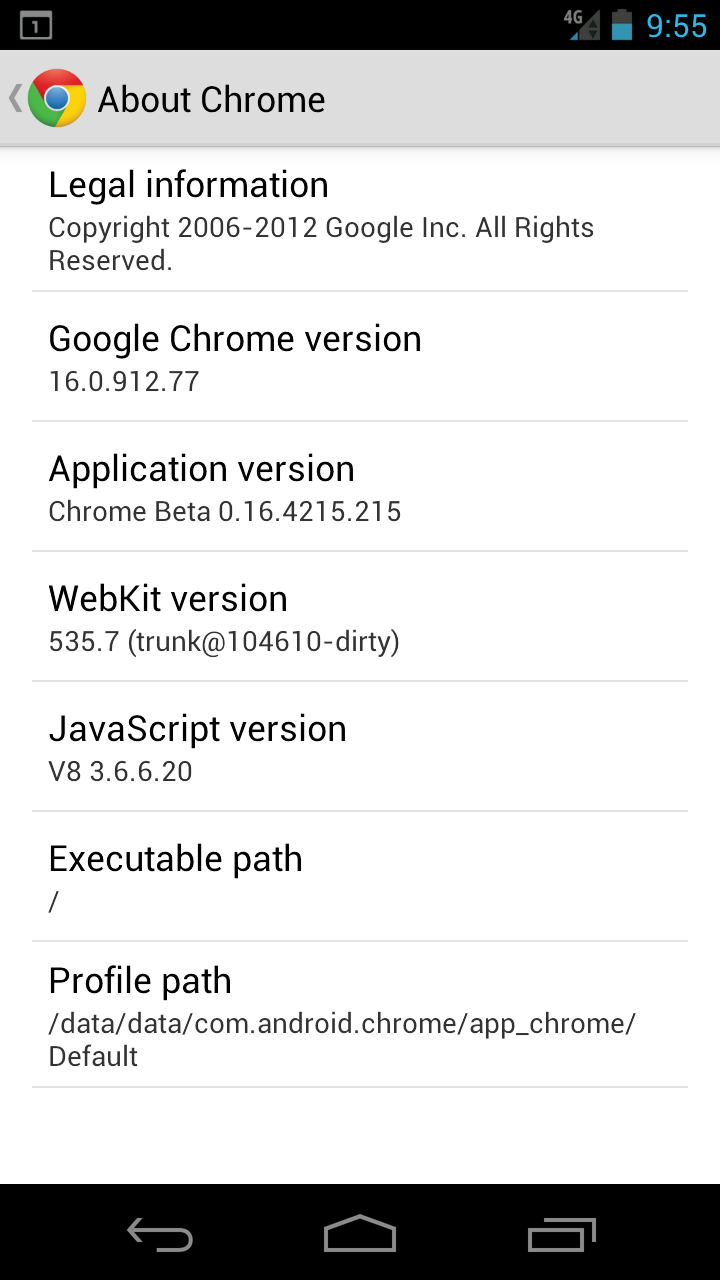Screen dimensions: 720x1280
Task: Open the recent apps view
Action: tap(561, 1234)
